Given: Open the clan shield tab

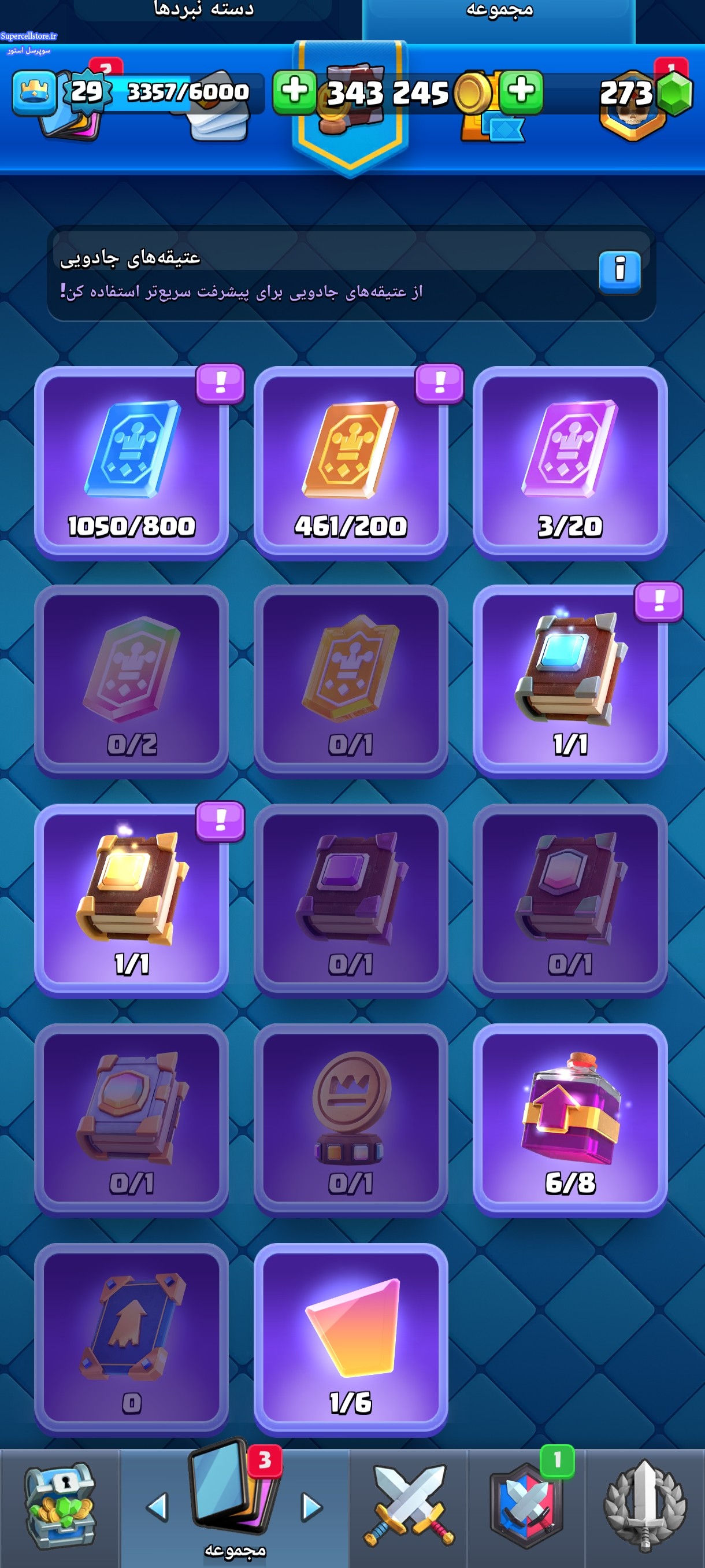Looking at the screenshot, I should (x=527, y=1507).
